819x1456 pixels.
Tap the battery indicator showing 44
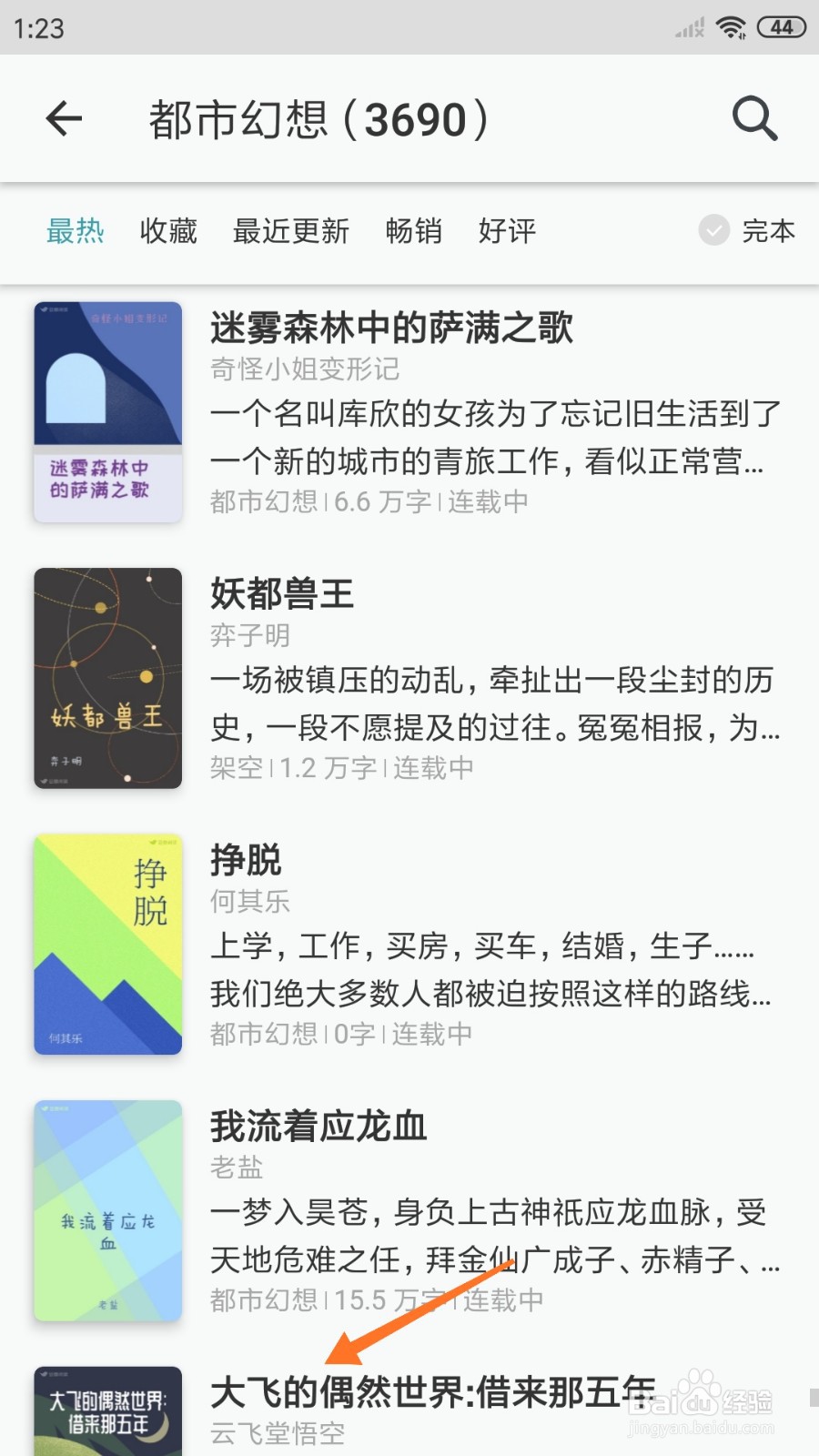coord(781,27)
